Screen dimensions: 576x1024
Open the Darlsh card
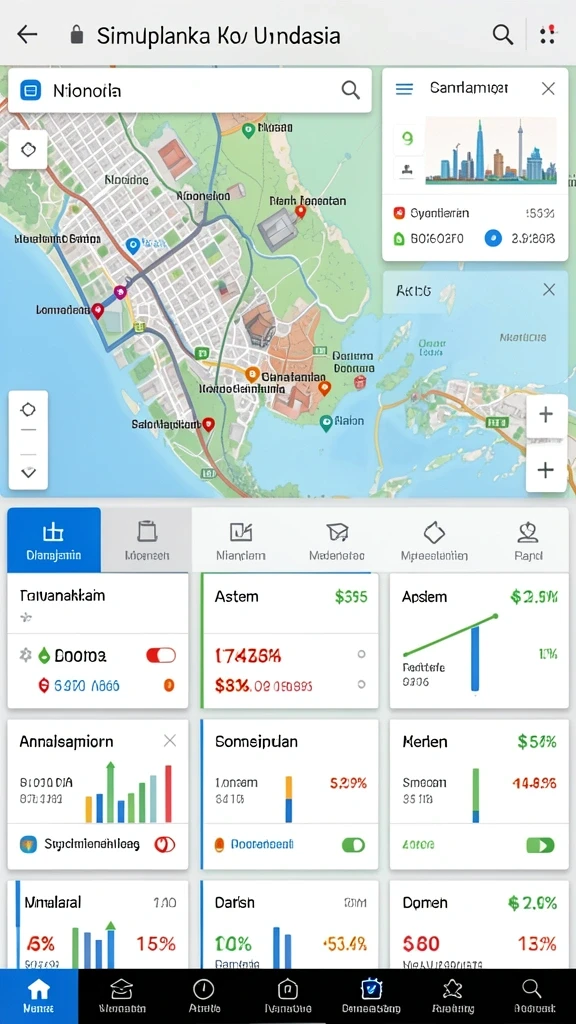pyautogui.click(x=290, y=924)
